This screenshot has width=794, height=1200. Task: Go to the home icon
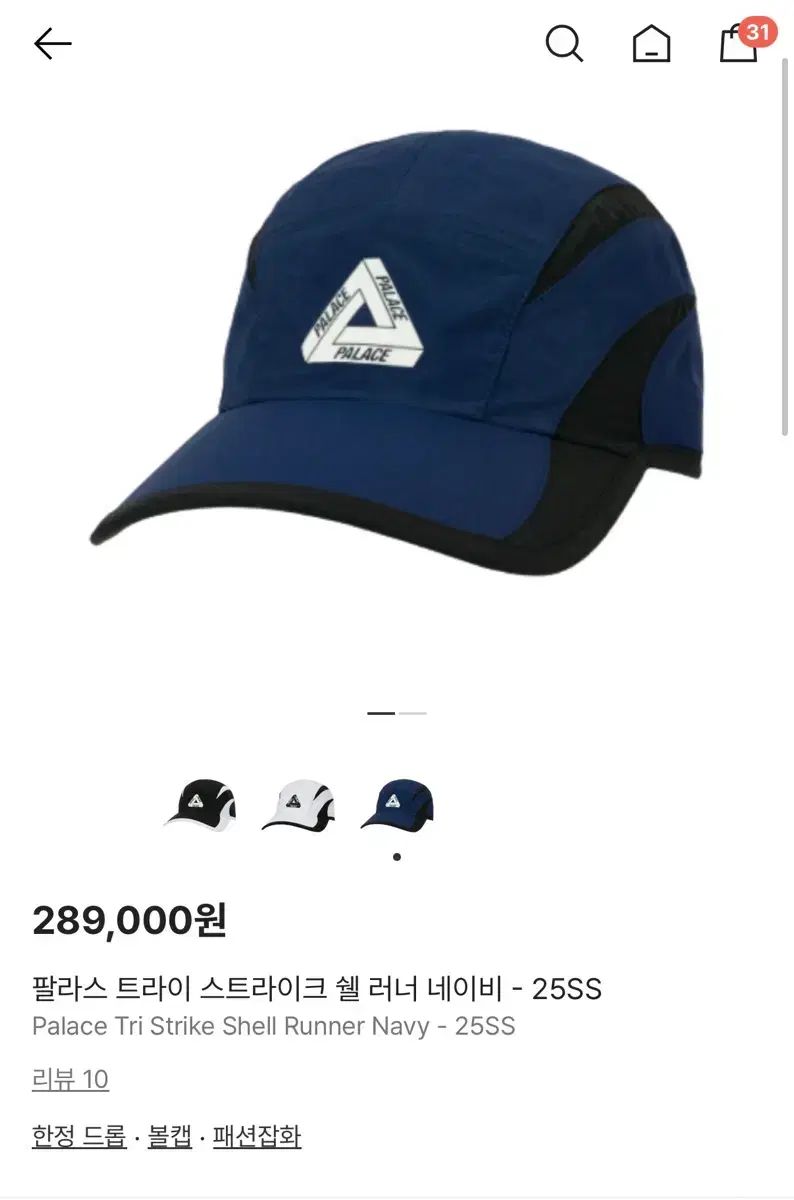[x=651, y=44]
